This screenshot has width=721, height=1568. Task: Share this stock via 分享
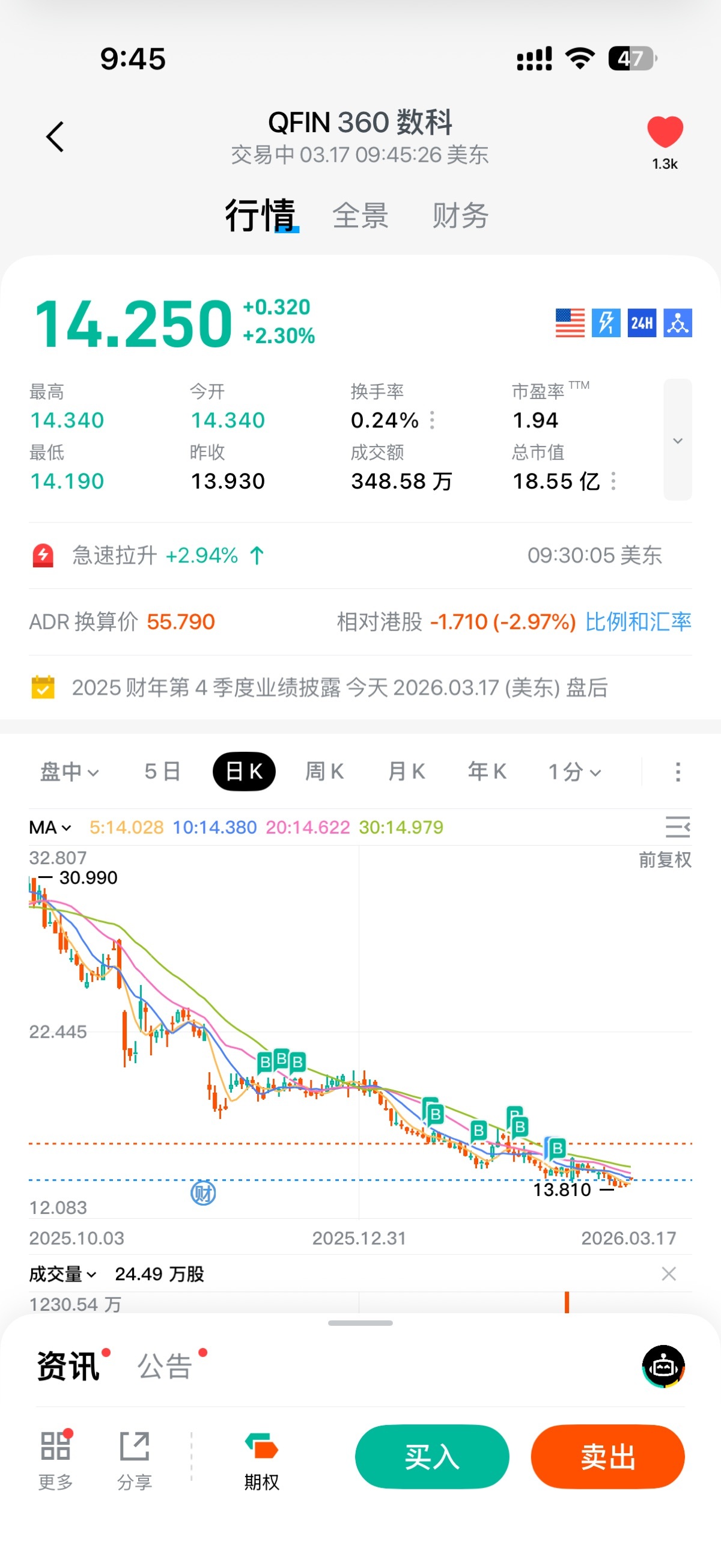click(135, 1460)
